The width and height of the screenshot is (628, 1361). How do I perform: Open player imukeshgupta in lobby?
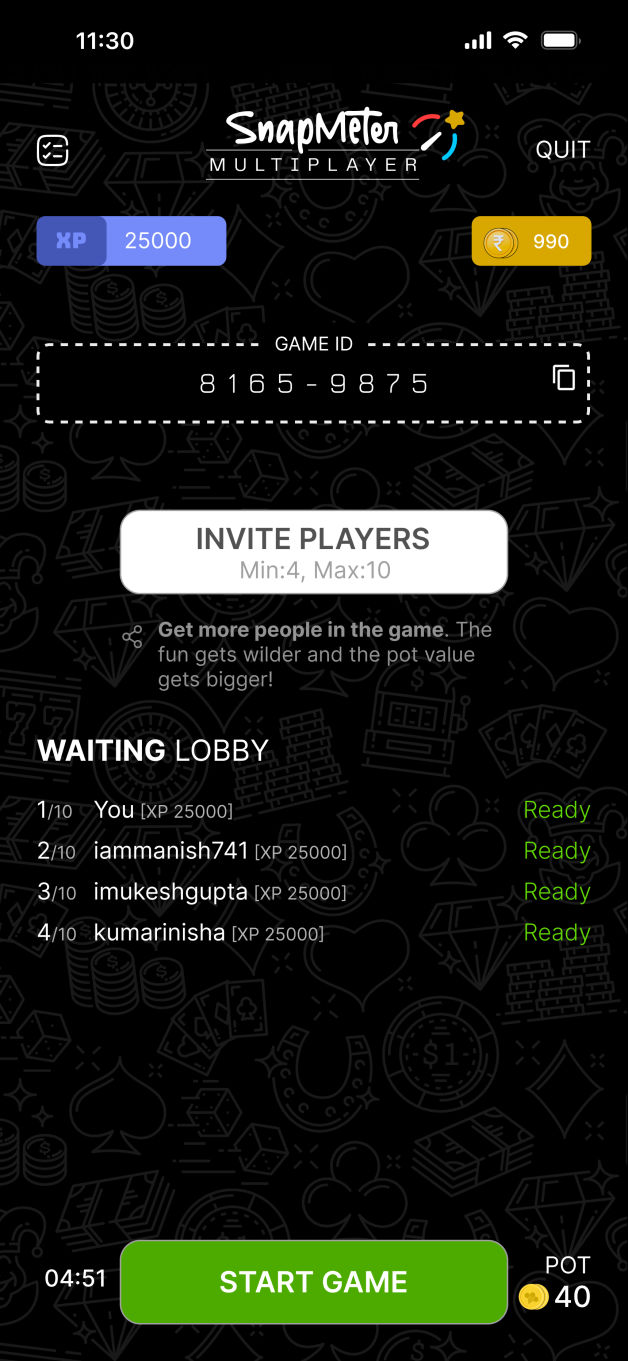coord(171,892)
